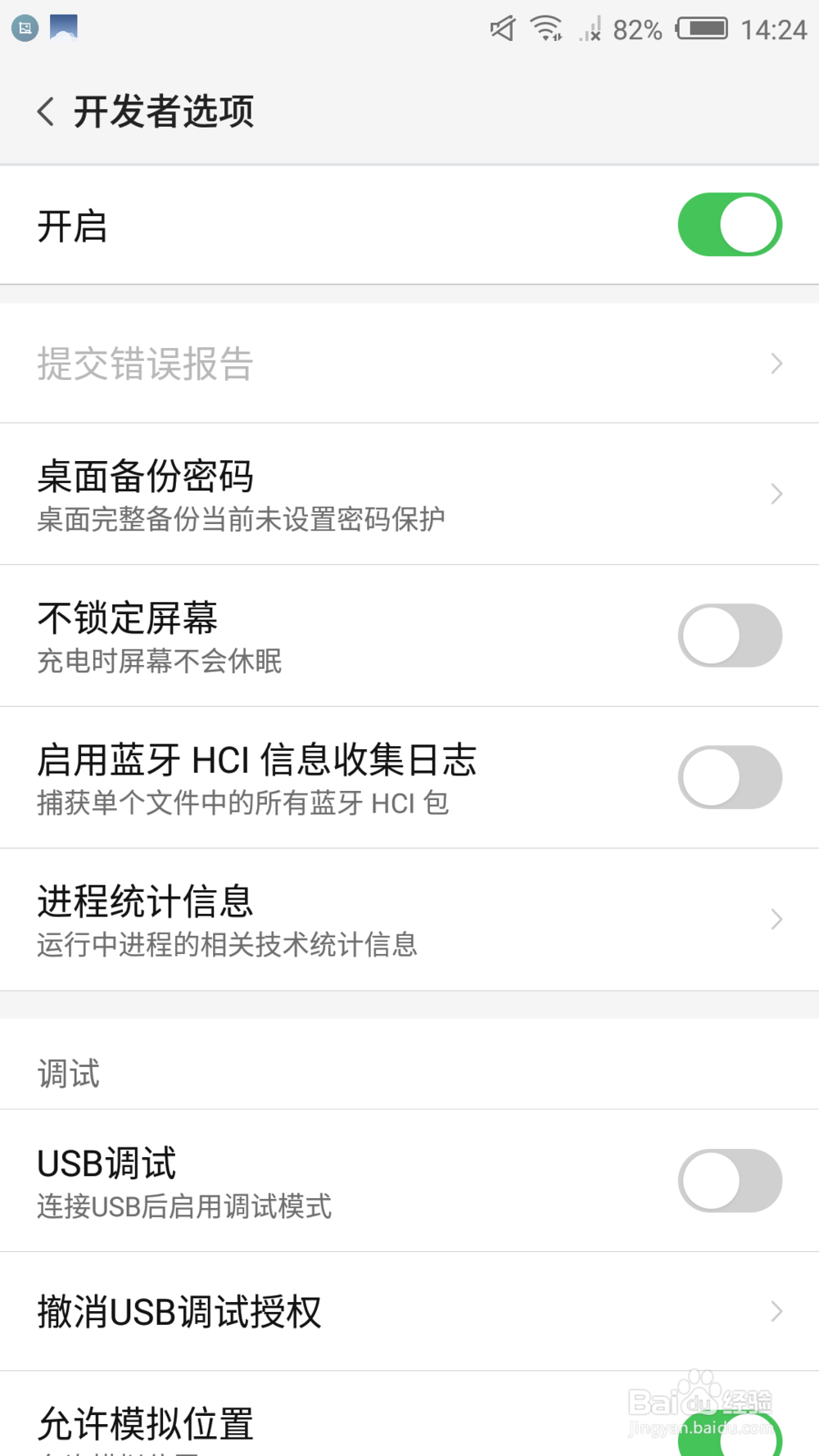The image size is (819, 1456).
Task: Slide the 蓝牙 HCI log switch on
Action: pos(729,776)
